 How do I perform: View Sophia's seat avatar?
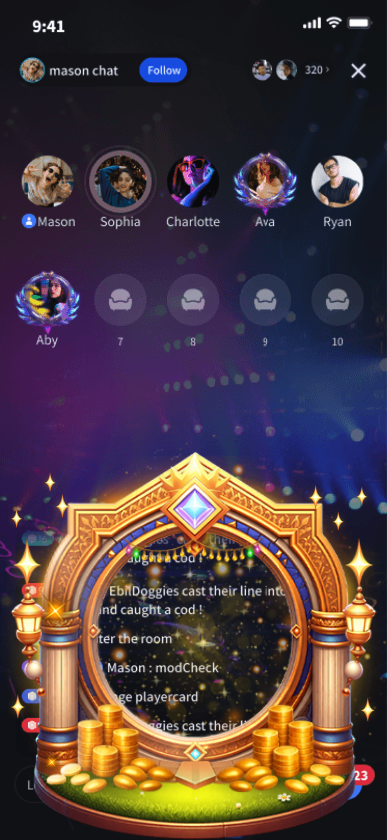coord(120,181)
